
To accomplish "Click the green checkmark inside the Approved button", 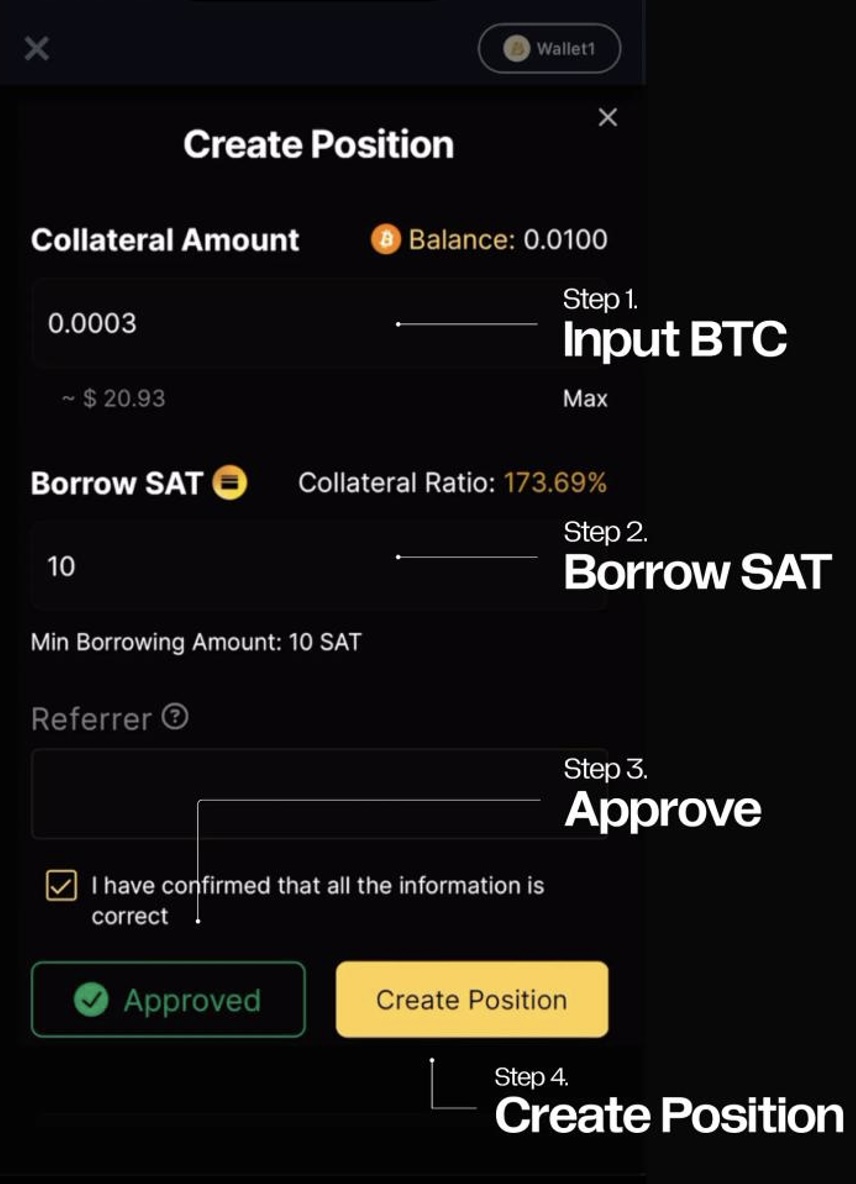I will (x=91, y=999).
